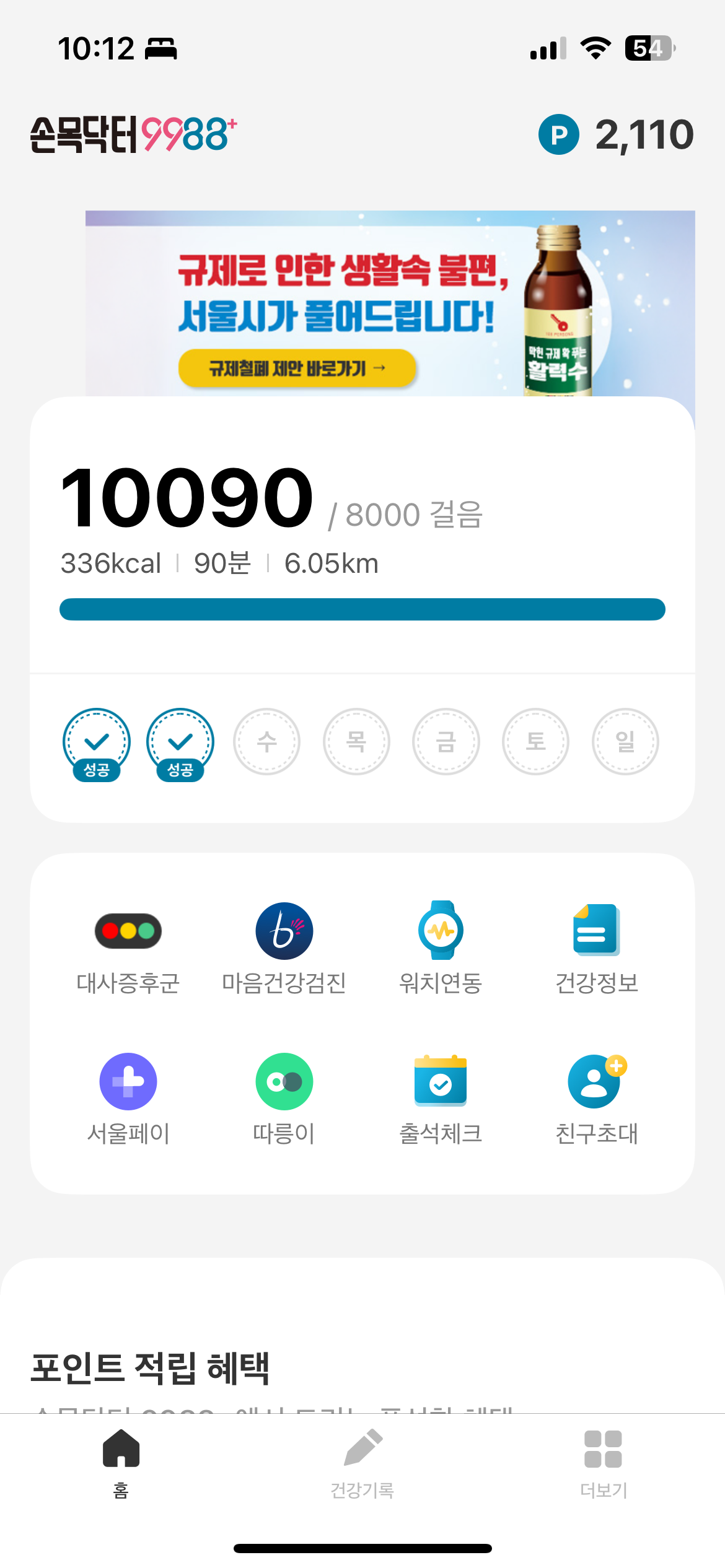The width and height of the screenshot is (725, 1568).
Task: Open the 2,110 points balance
Action: click(616, 134)
